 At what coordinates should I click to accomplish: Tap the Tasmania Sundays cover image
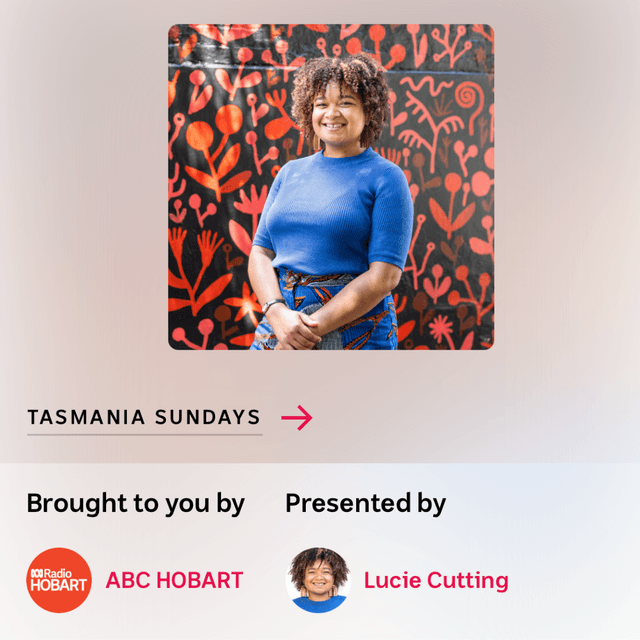pyautogui.click(x=331, y=187)
